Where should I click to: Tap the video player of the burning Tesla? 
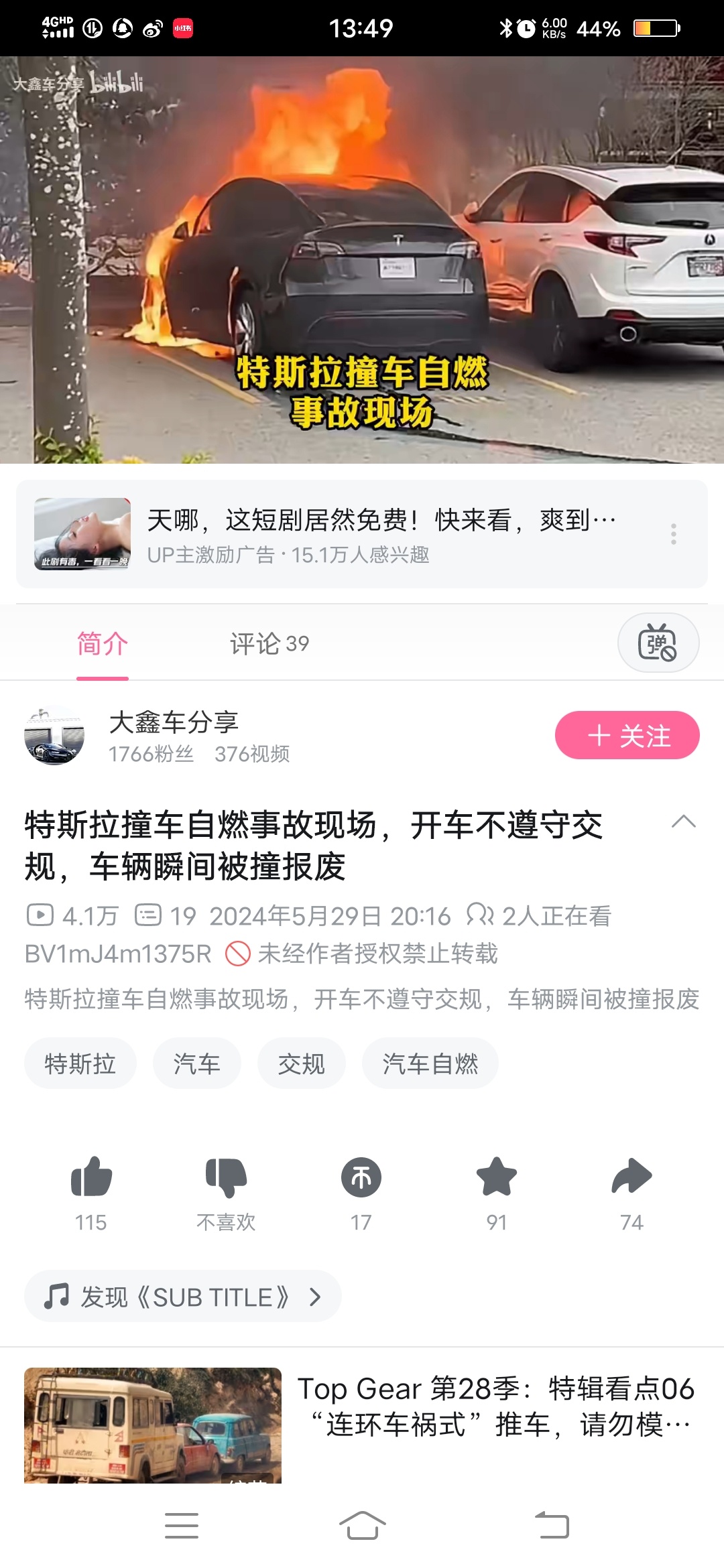362,260
